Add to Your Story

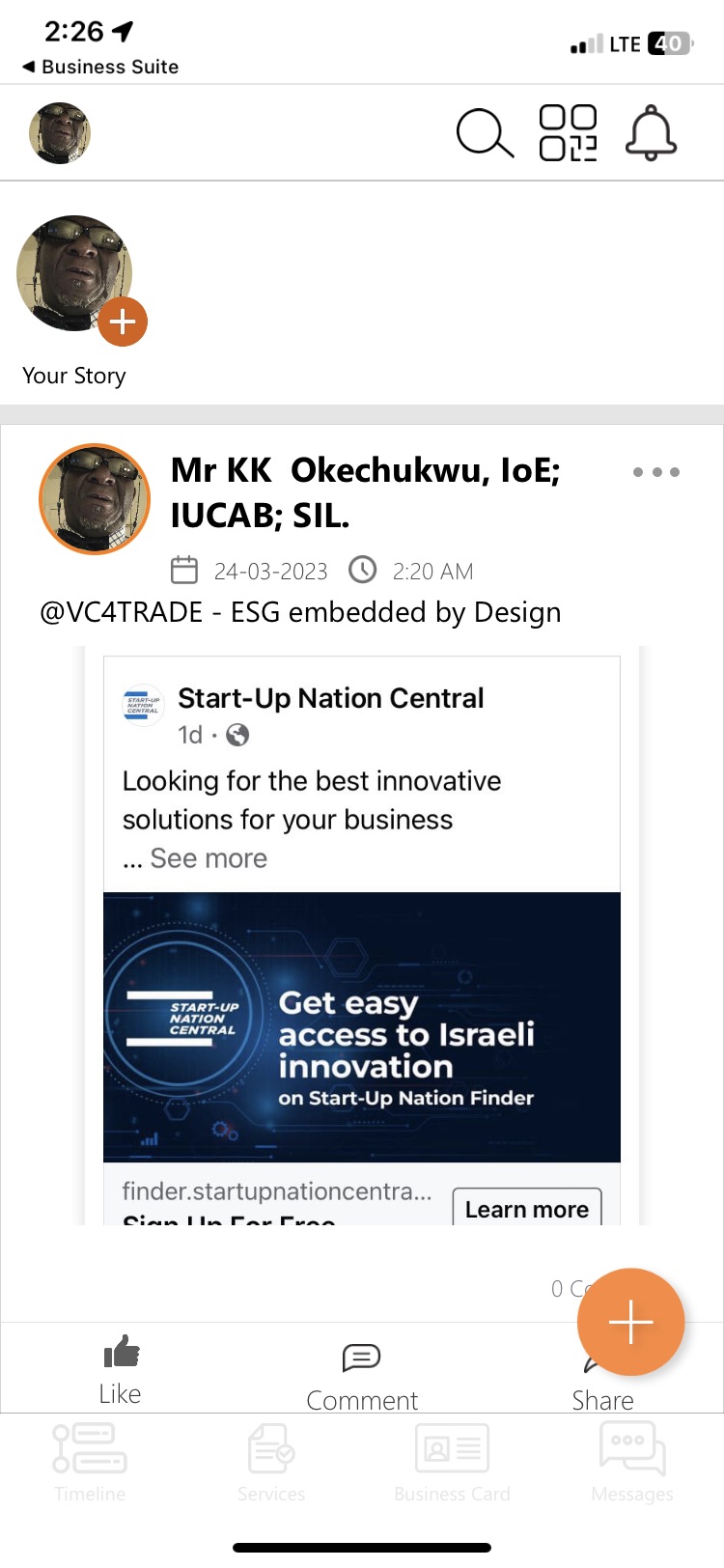123,322
